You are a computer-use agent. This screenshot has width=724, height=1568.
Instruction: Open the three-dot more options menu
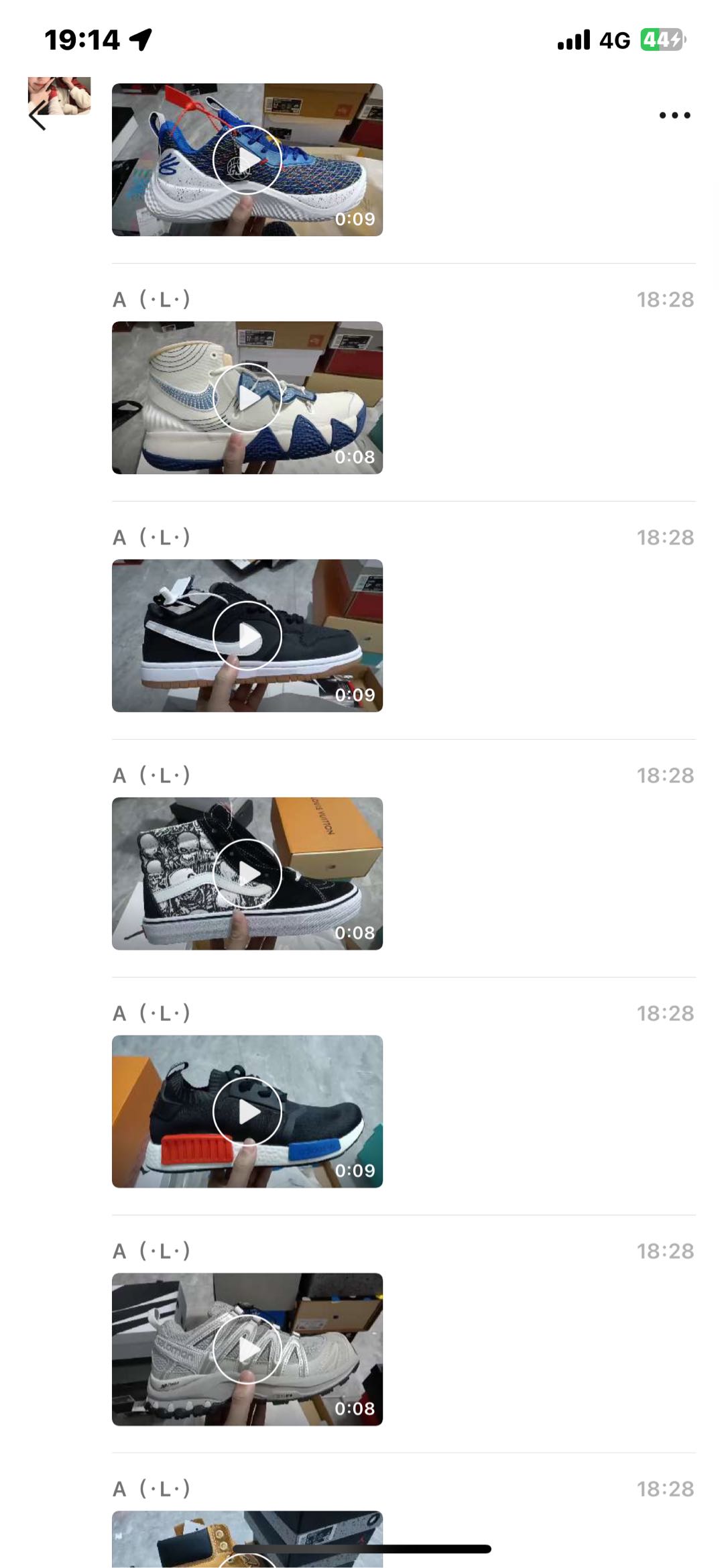(674, 115)
